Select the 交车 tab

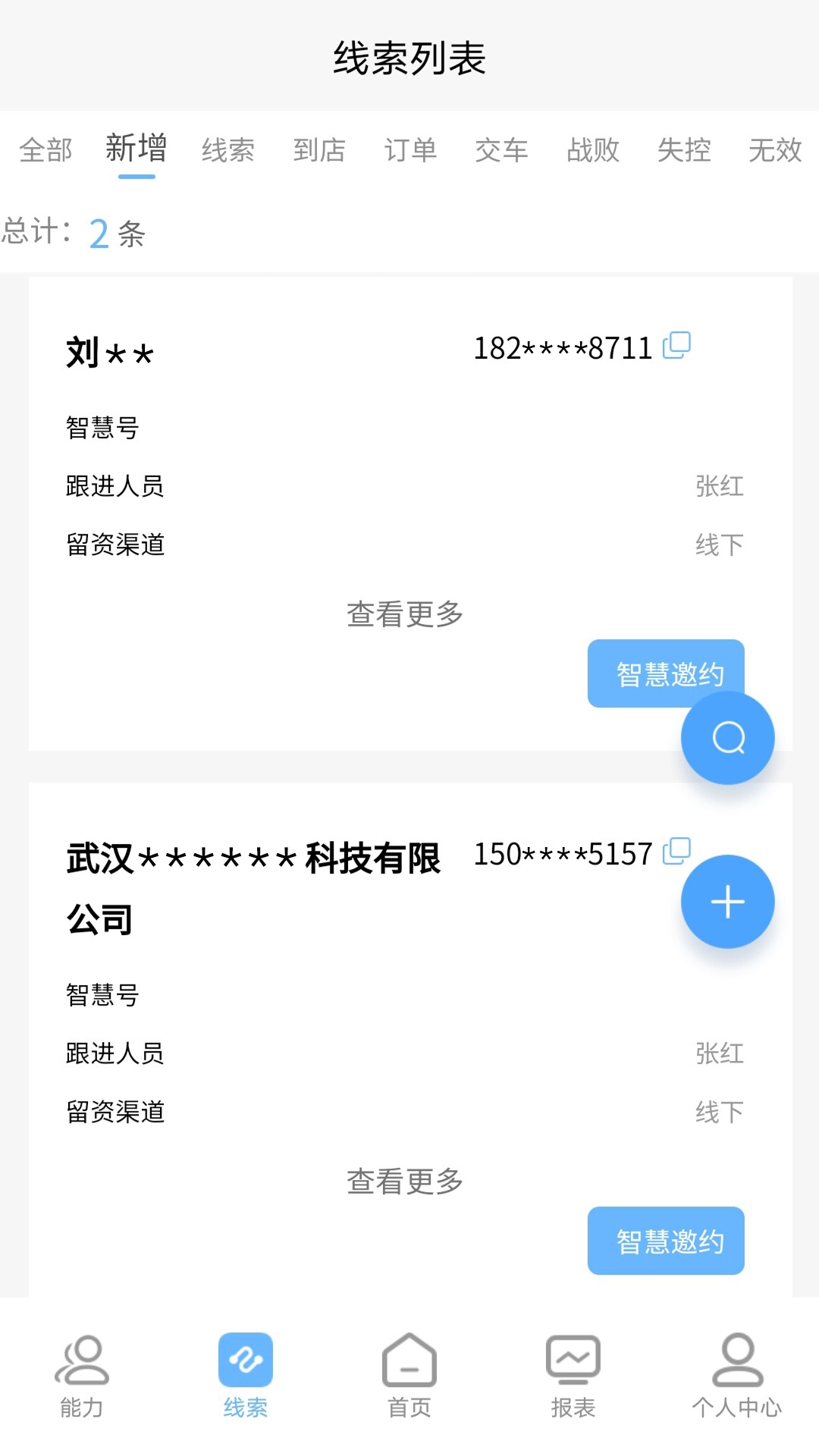point(502,150)
